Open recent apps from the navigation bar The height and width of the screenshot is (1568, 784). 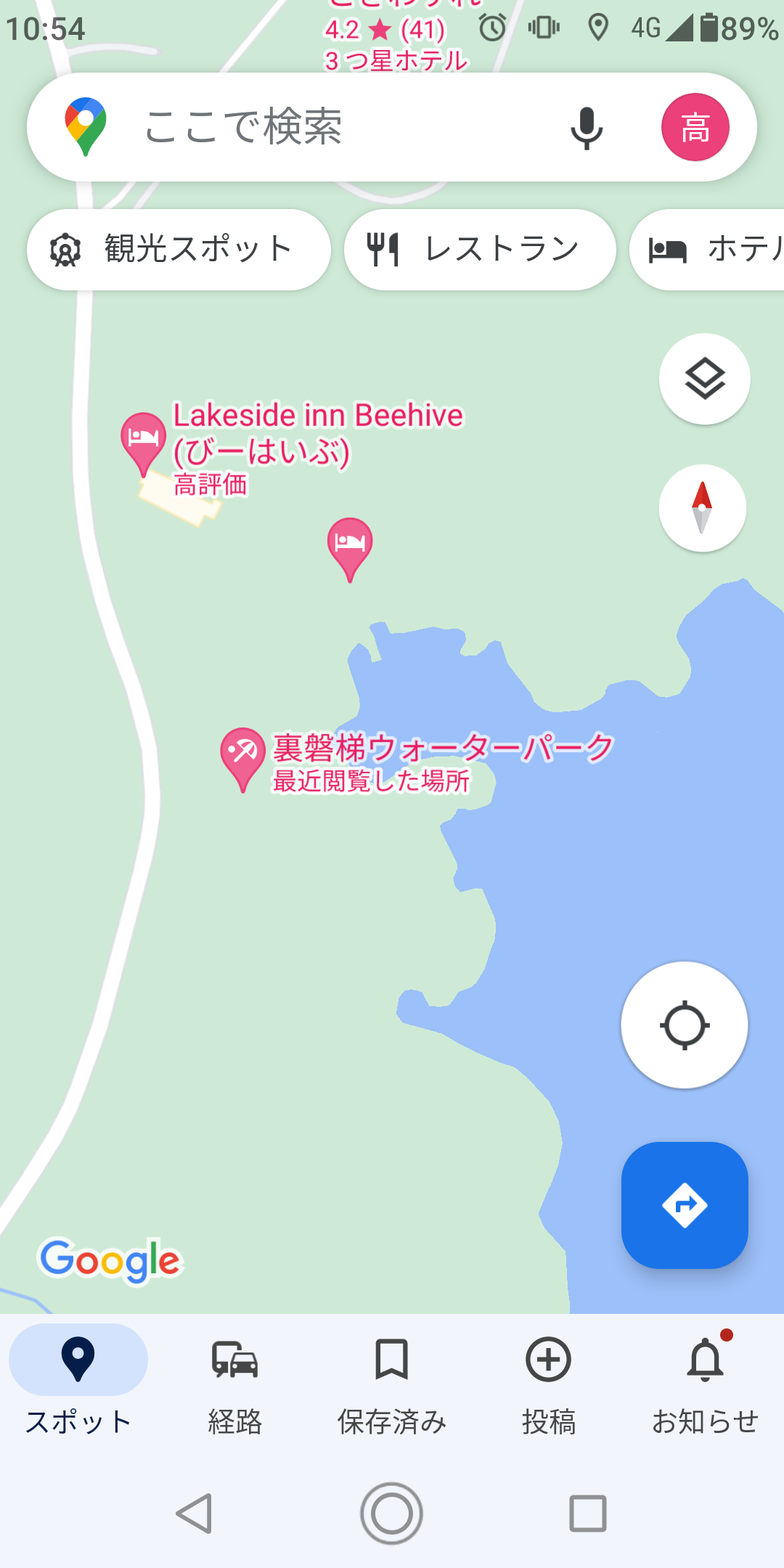pyautogui.click(x=587, y=1514)
